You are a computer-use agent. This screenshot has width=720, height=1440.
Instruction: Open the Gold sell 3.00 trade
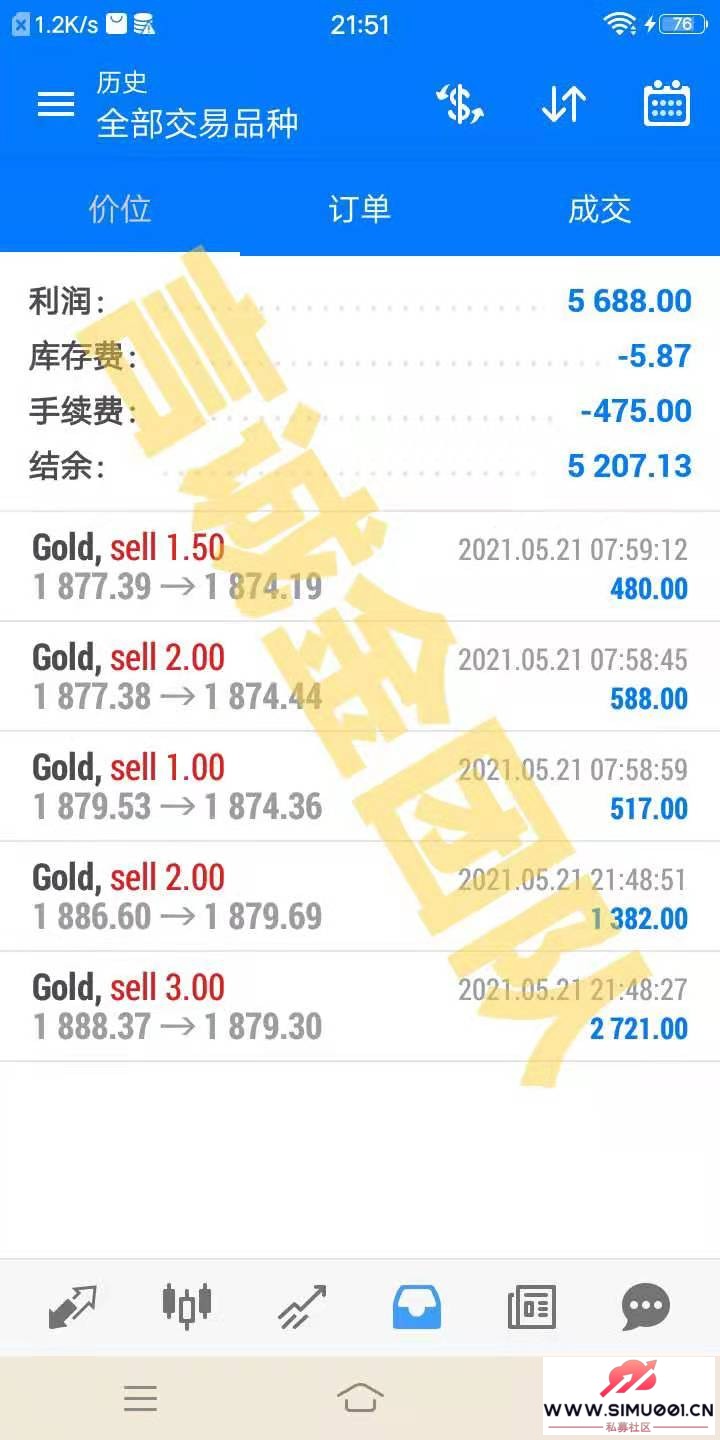[360, 1007]
